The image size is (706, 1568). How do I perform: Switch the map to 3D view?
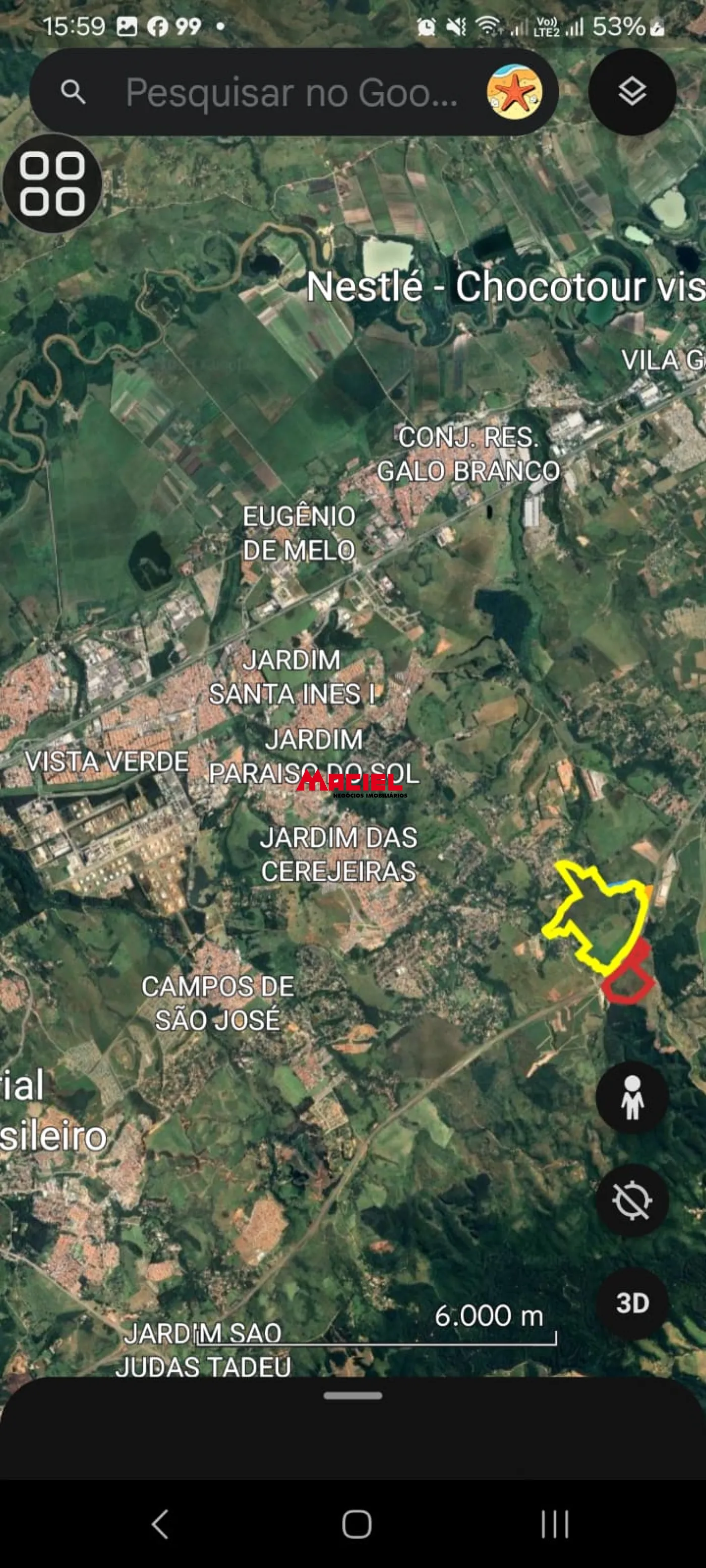(632, 1303)
